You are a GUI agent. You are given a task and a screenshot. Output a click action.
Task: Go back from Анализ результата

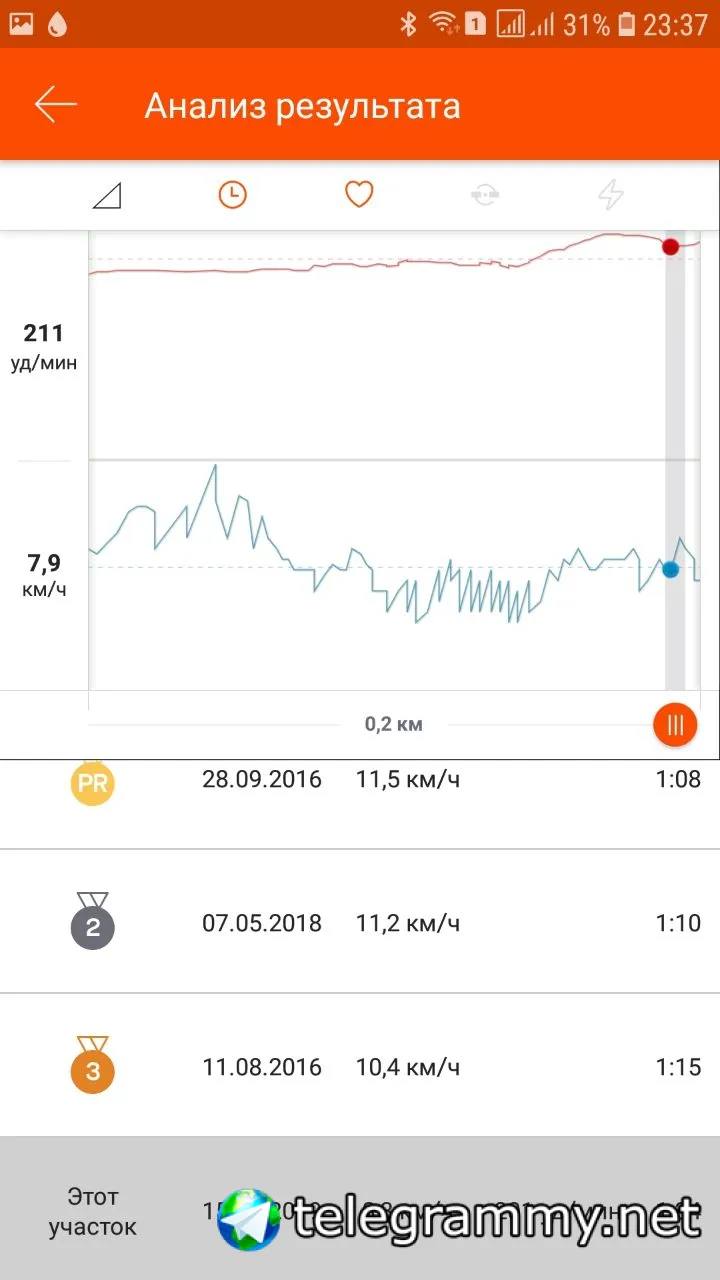[x=56, y=105]
